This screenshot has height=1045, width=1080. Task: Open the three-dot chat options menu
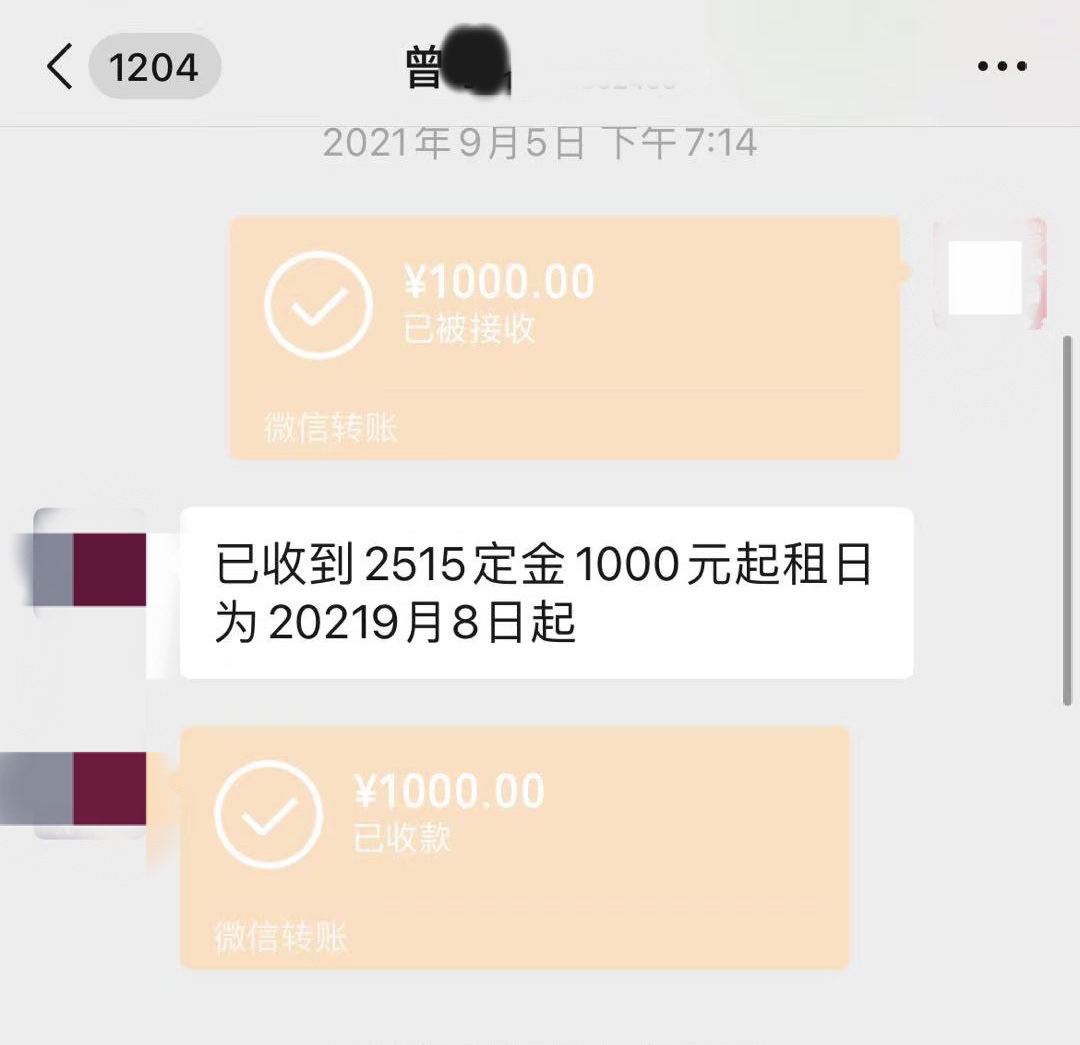1001,67
